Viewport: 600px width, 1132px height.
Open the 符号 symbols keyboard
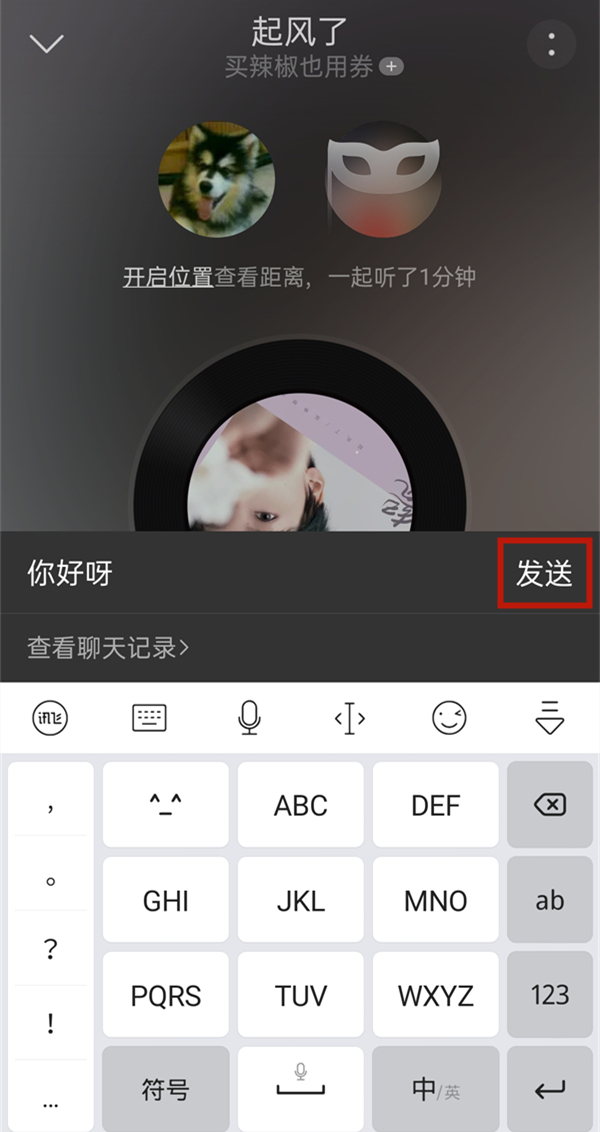[166, 1089]
